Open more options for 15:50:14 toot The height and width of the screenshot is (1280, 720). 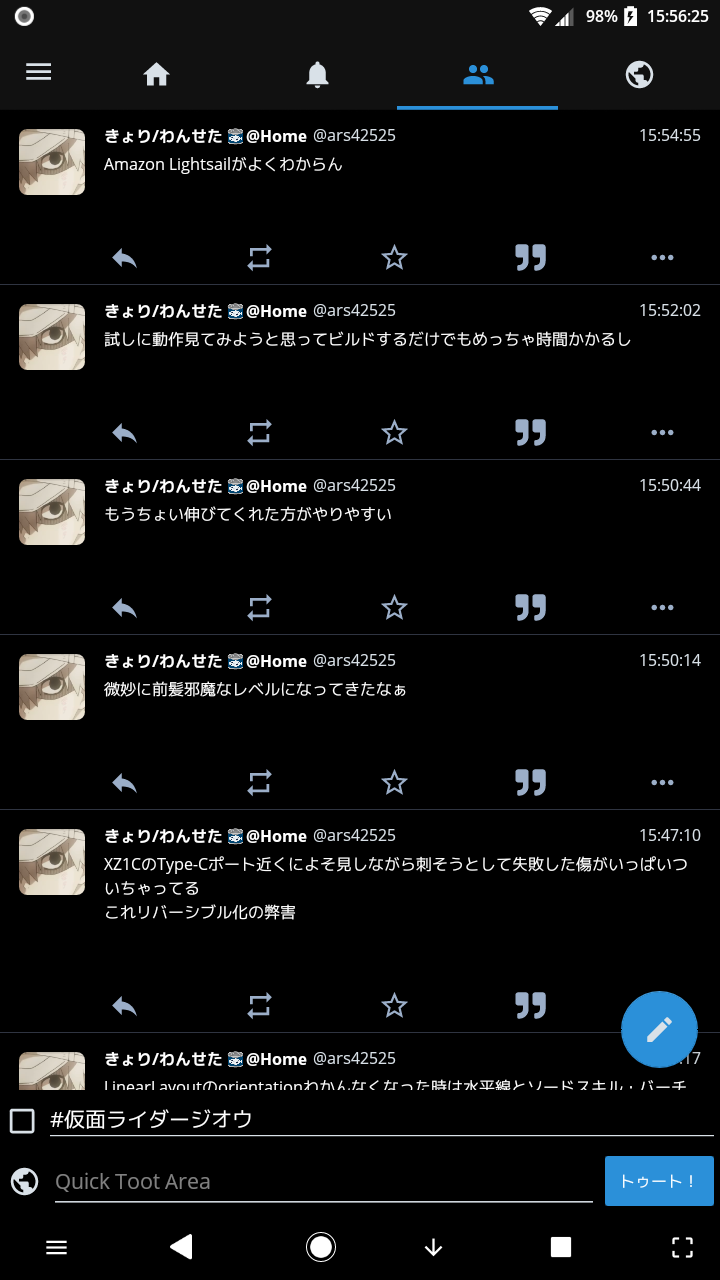(662, 783)
